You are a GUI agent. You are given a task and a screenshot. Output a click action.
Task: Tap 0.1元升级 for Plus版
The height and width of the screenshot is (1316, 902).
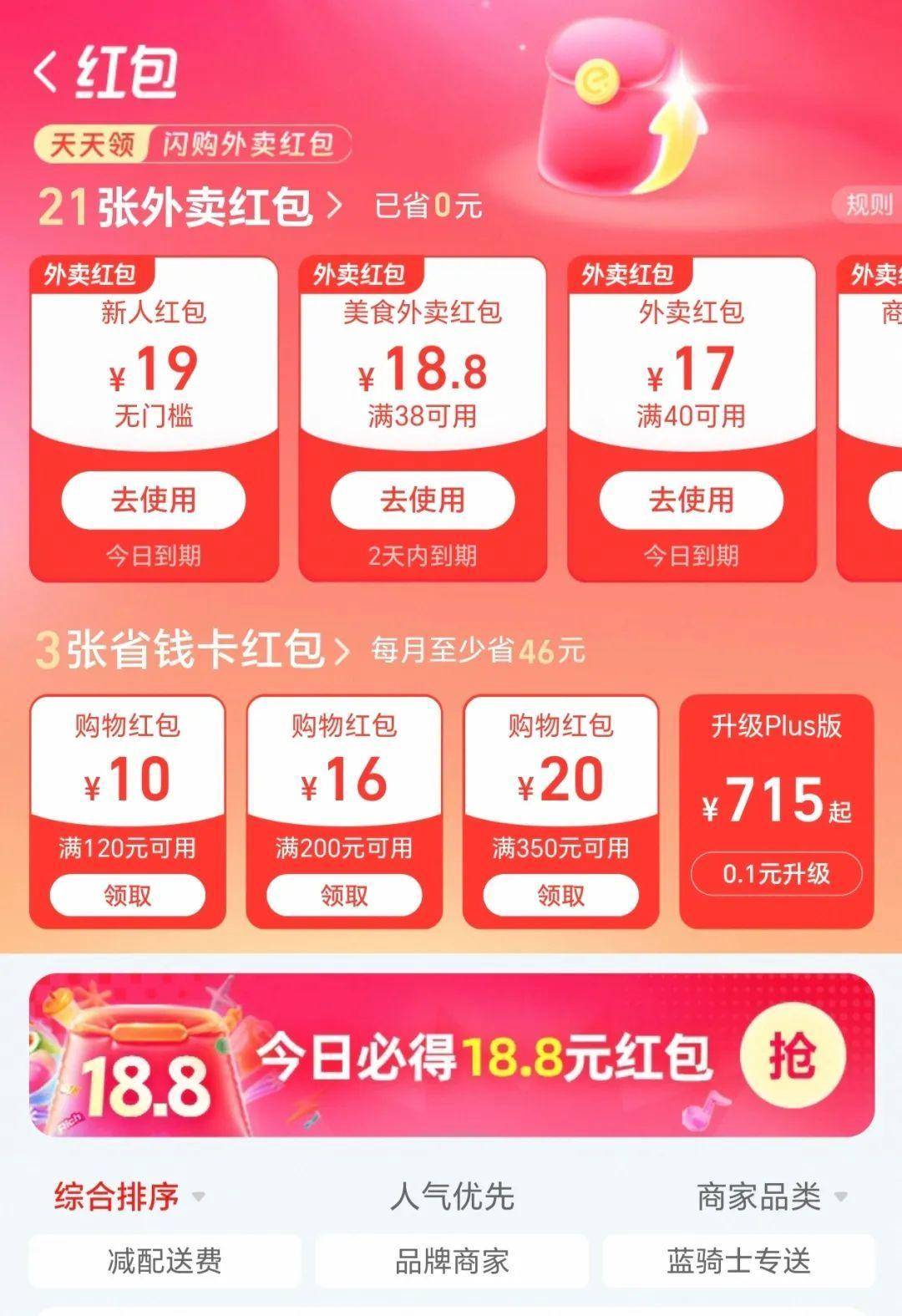pos(776,874)
